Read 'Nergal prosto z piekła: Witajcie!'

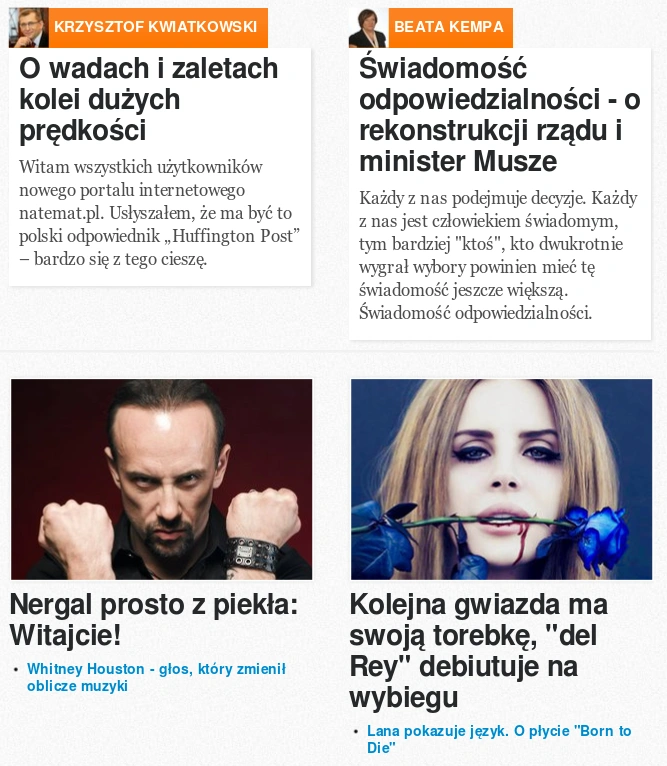(x=154, y=619)
